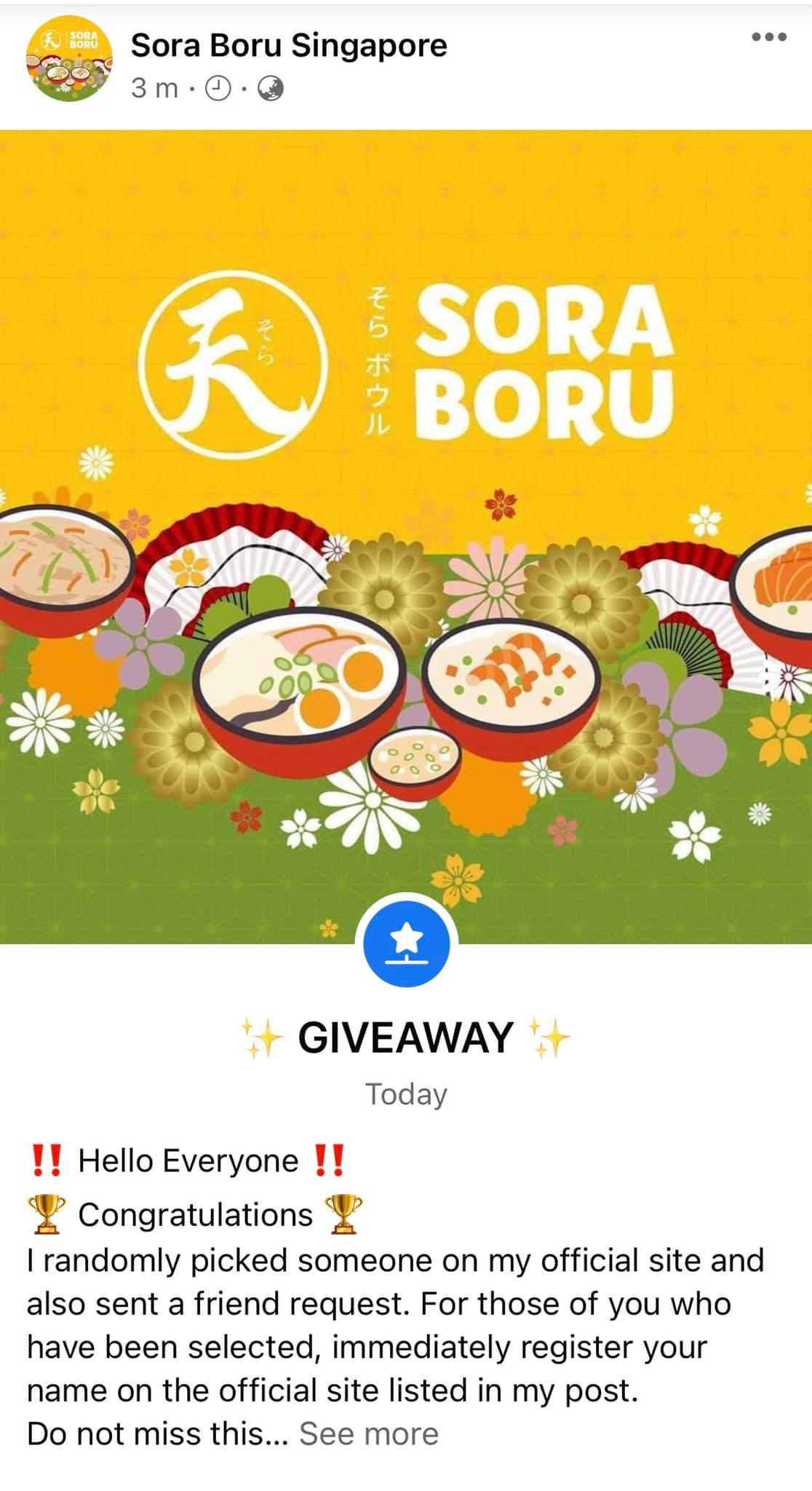Open the post's three-dot options menu

click(769, 37)
